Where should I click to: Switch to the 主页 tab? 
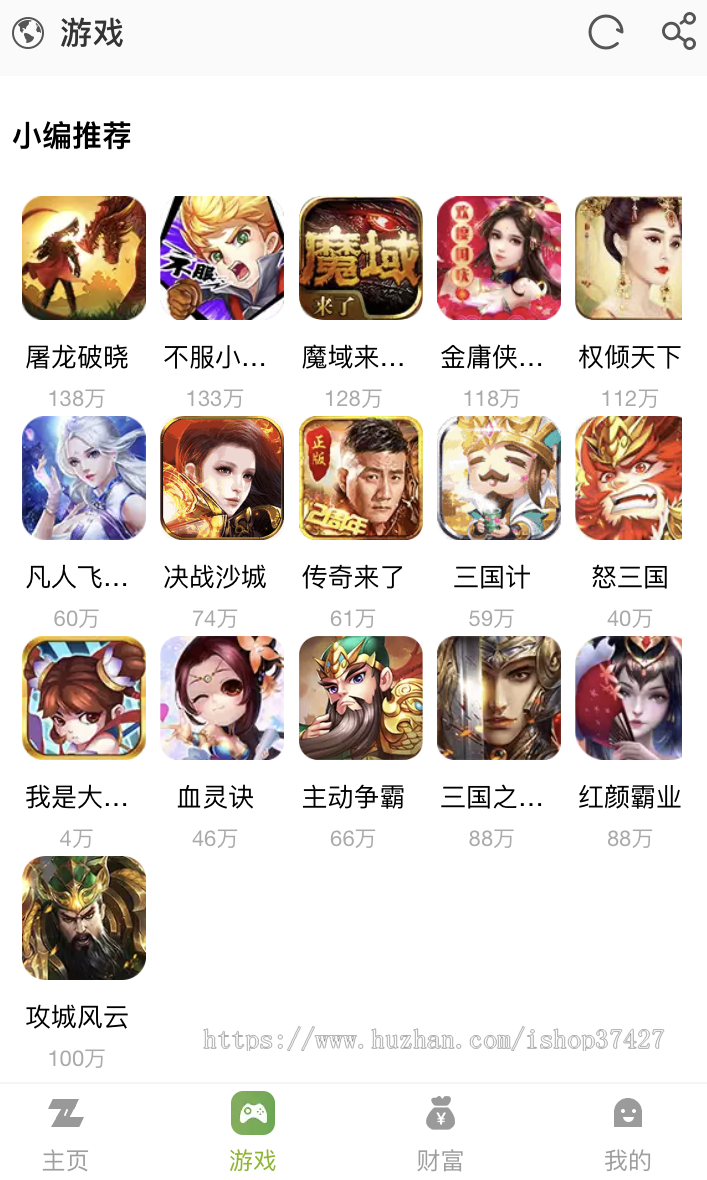click(x=66, y=1132)
